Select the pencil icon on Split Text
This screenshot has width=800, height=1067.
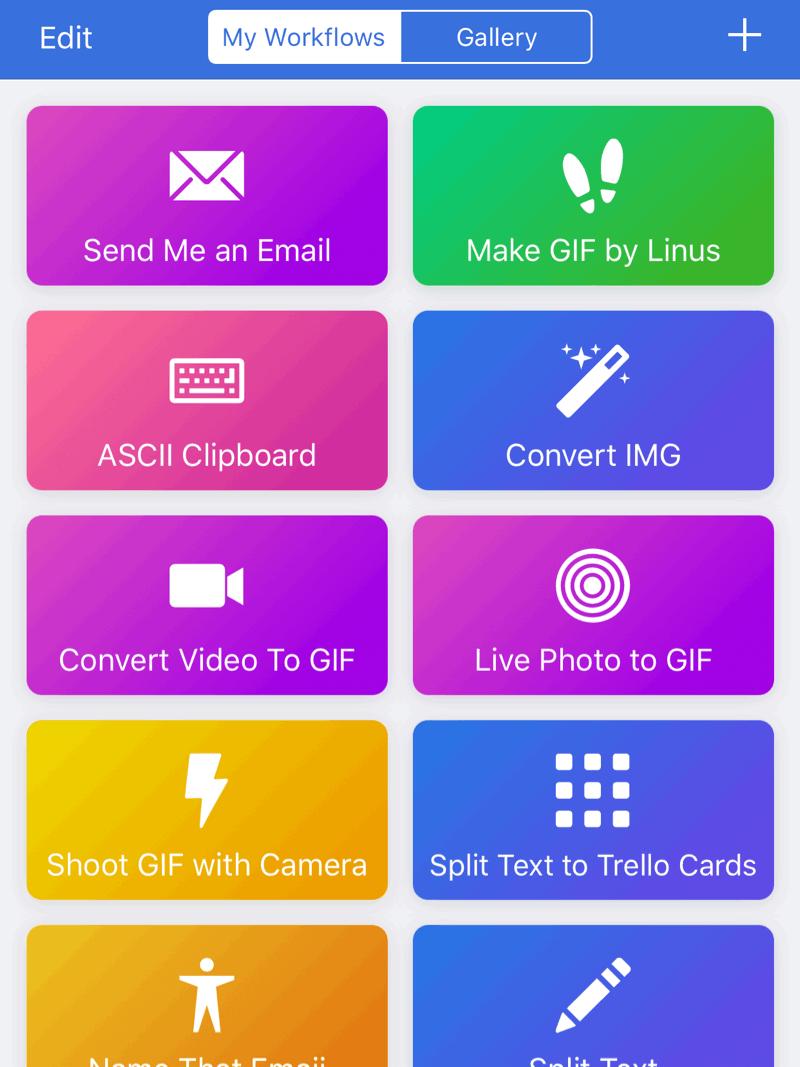pos(592,991)
